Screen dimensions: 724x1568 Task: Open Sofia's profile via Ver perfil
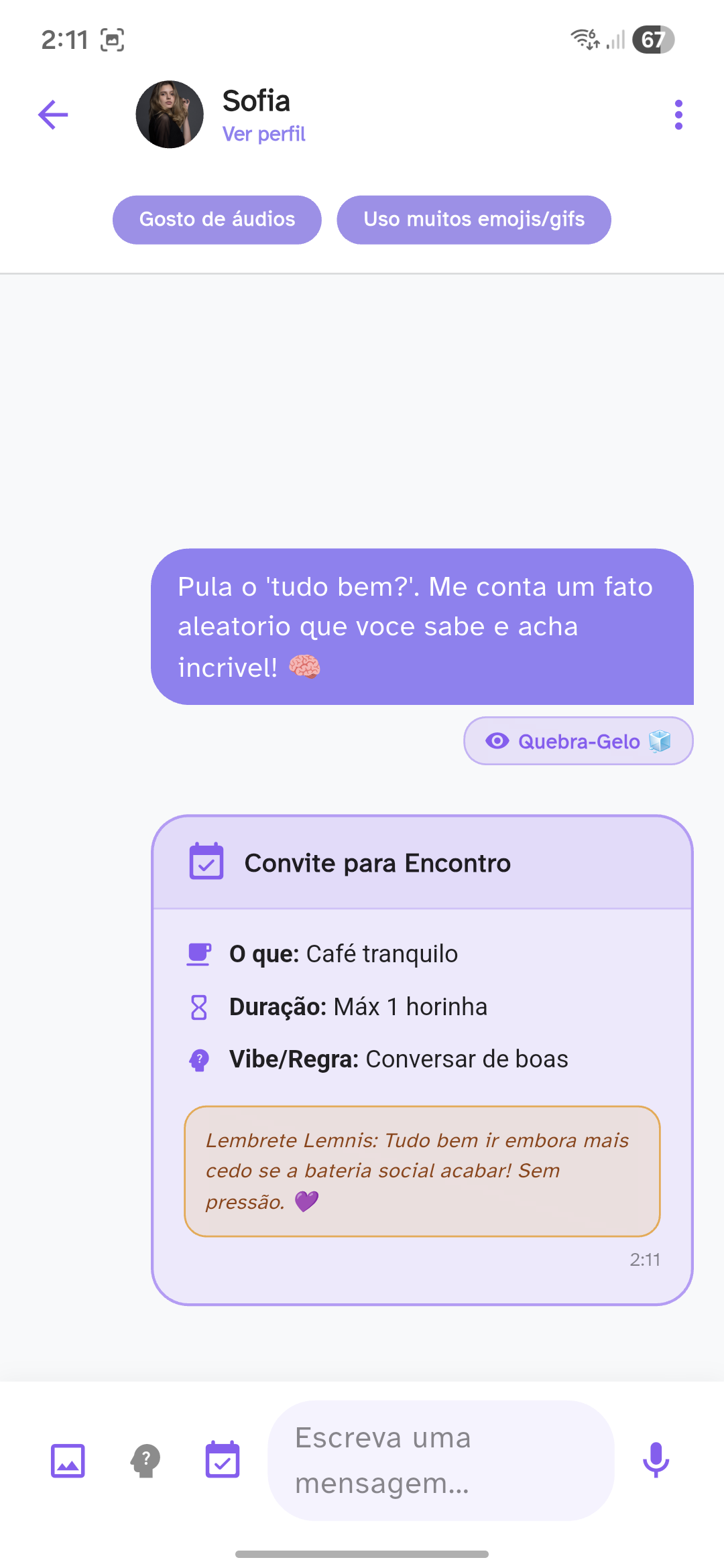coord(263,133)
